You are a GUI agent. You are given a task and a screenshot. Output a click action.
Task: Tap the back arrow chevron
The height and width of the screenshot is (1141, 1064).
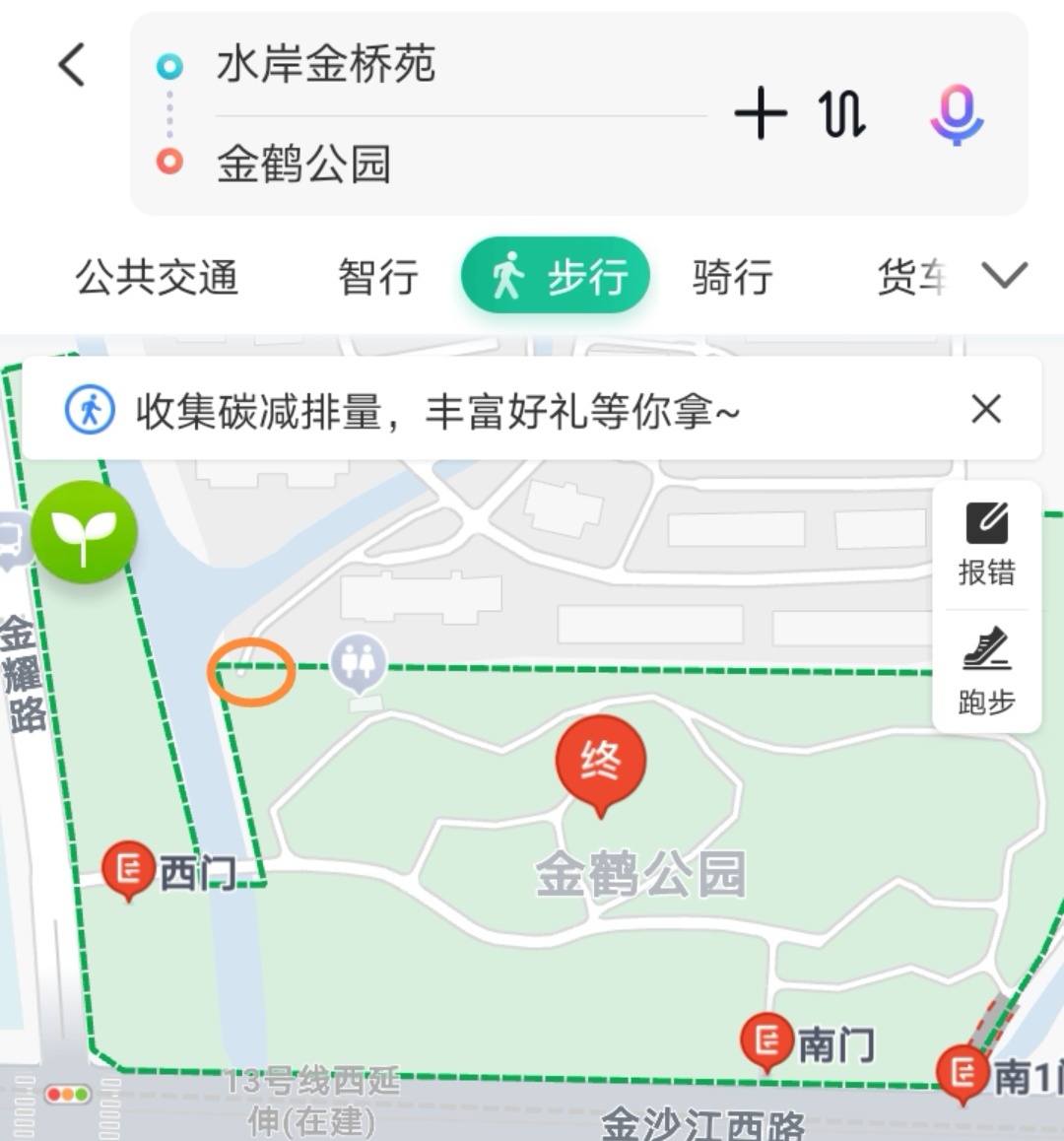click(x=69, y=64)
